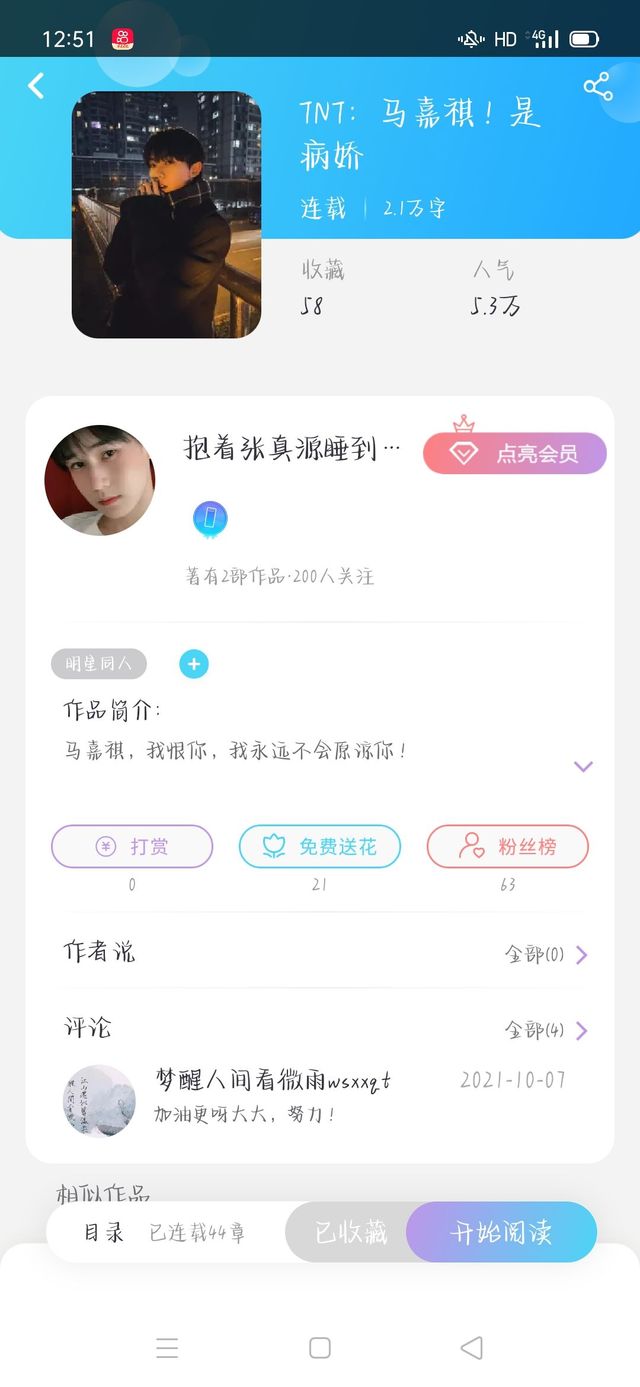Send free flowers with 免费送花

click(320, 846)
